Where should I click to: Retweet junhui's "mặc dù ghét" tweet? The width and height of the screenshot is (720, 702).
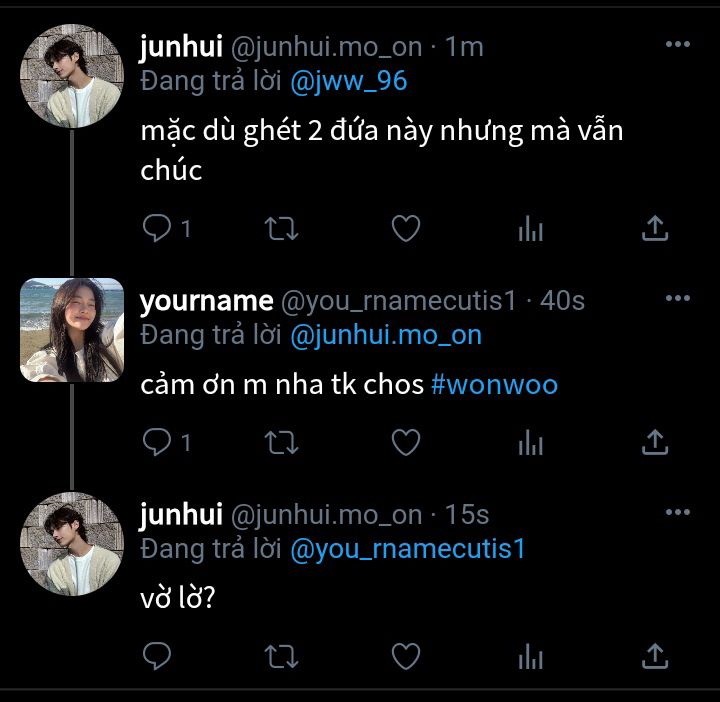(281, 229)
